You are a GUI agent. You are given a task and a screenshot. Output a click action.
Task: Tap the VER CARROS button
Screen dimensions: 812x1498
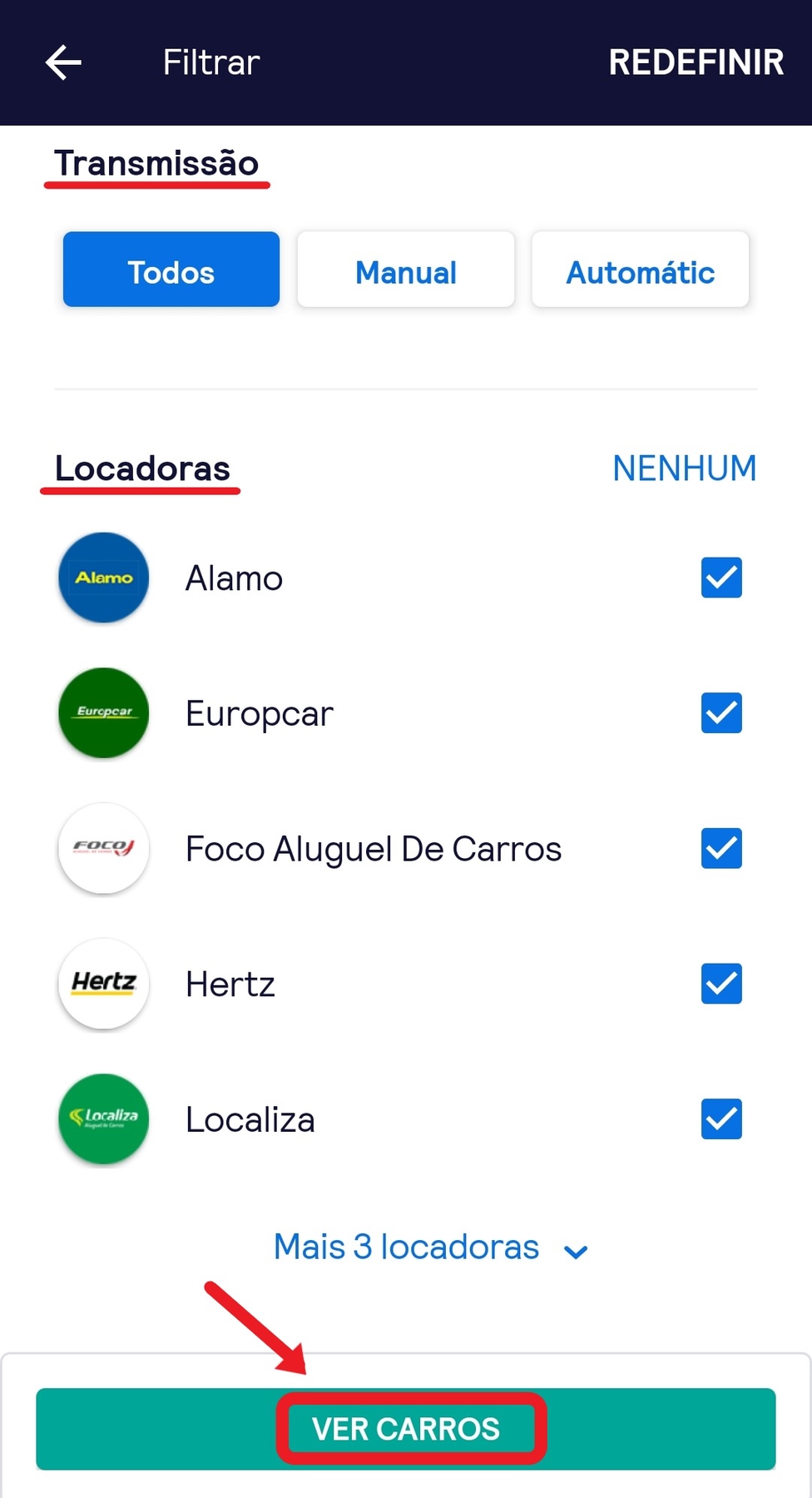click(406, 1429)
